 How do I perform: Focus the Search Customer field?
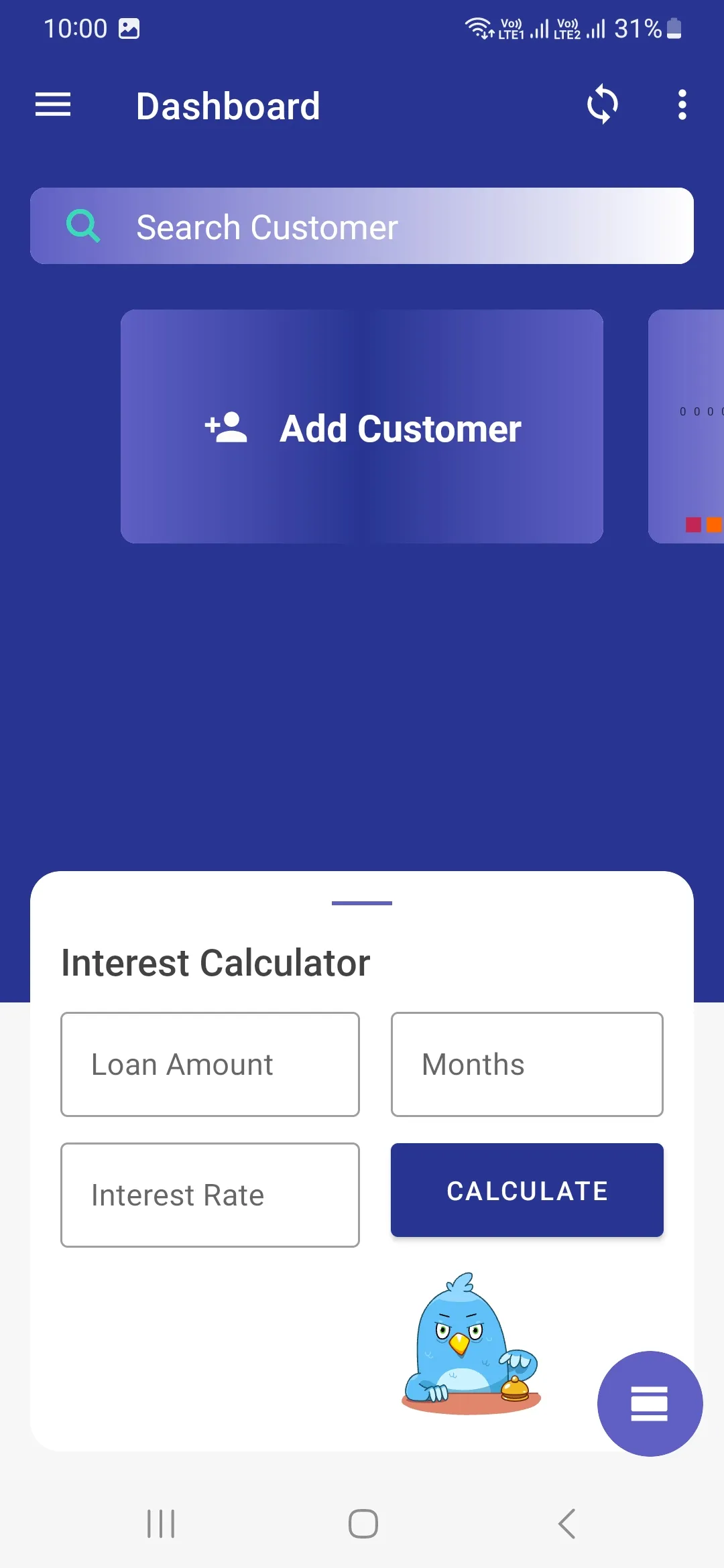362,226
